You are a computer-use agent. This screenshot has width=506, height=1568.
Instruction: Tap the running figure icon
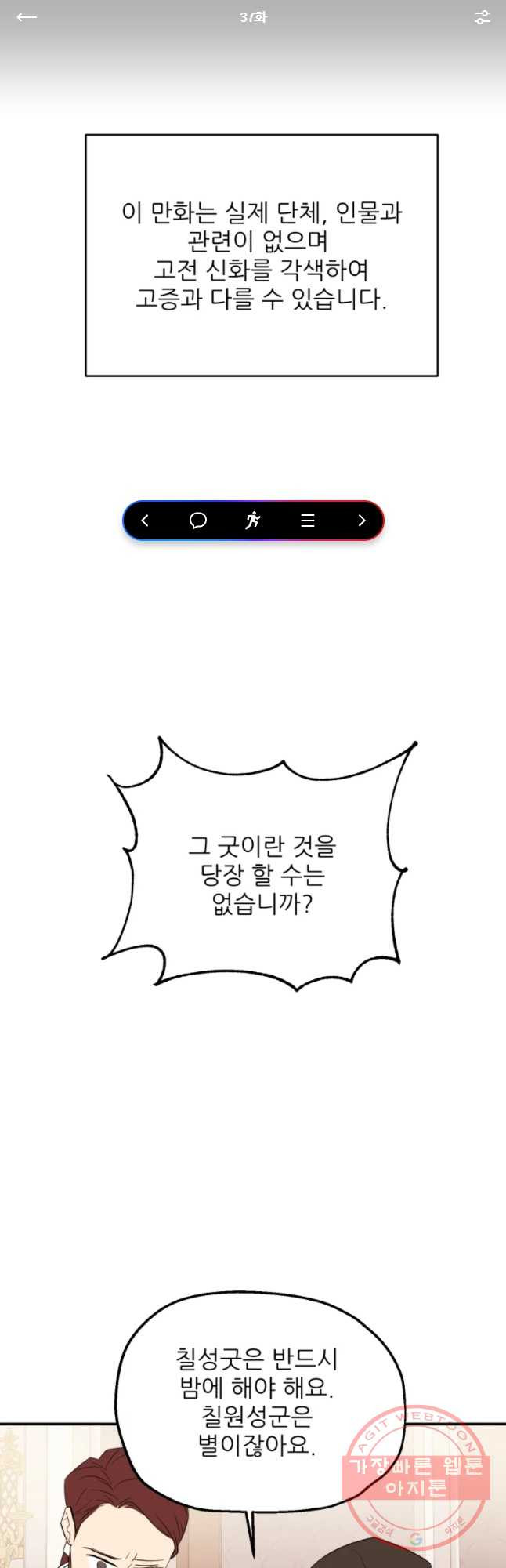[x=252, y=521]
